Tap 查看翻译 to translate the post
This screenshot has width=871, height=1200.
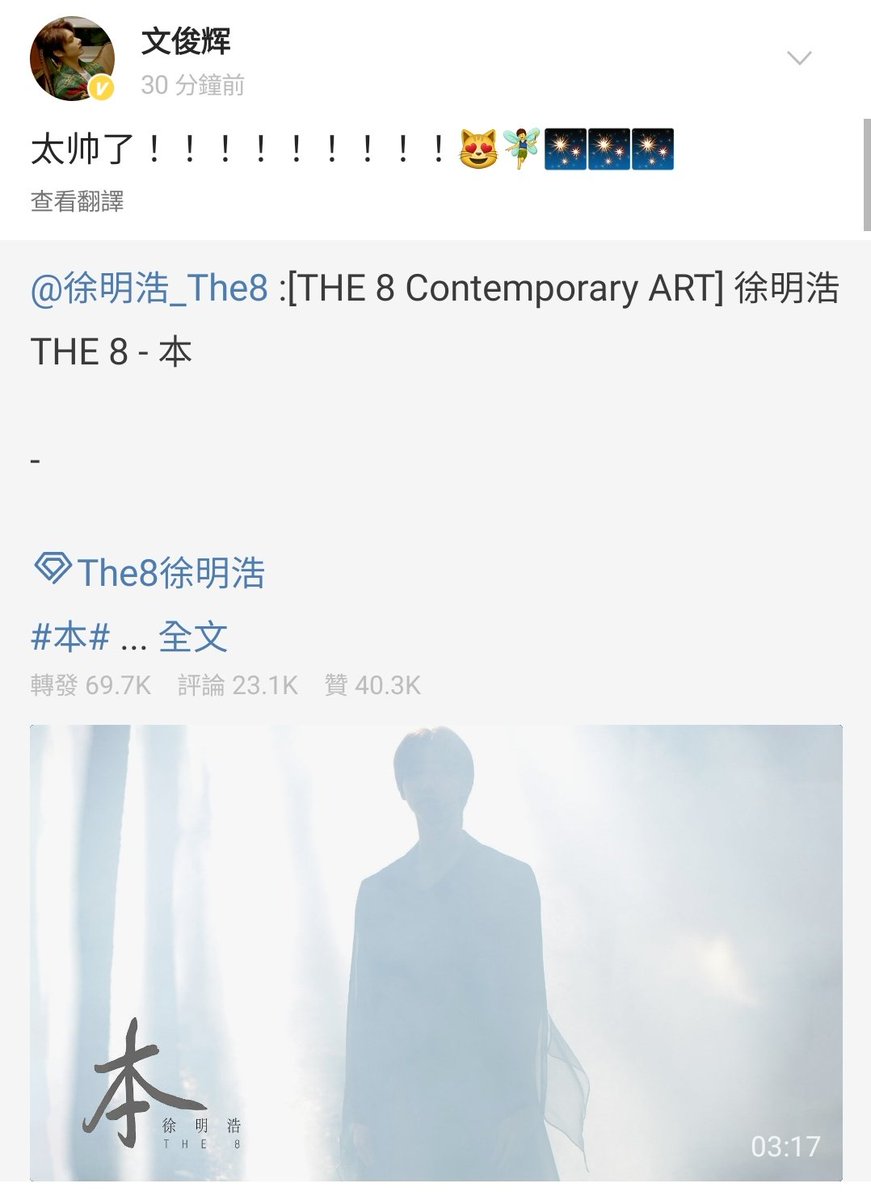[77, 201]
